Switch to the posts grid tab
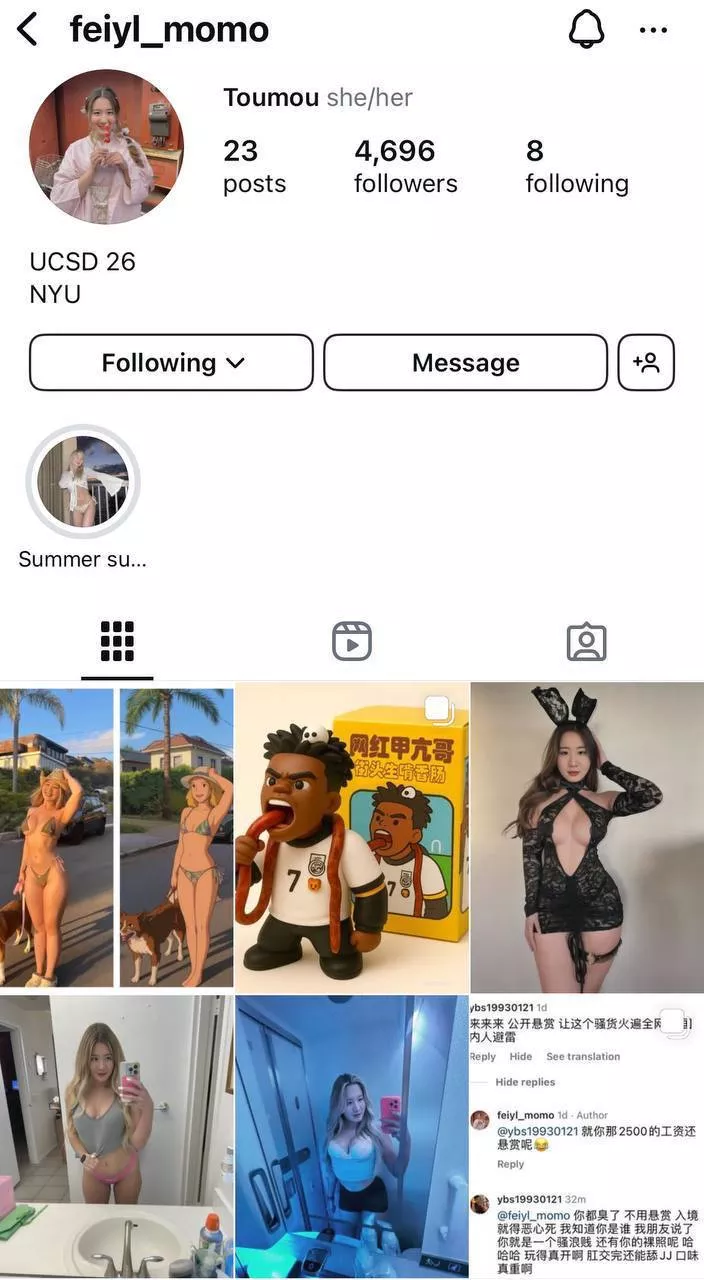704x1280 pixels. tap(117, 641)
